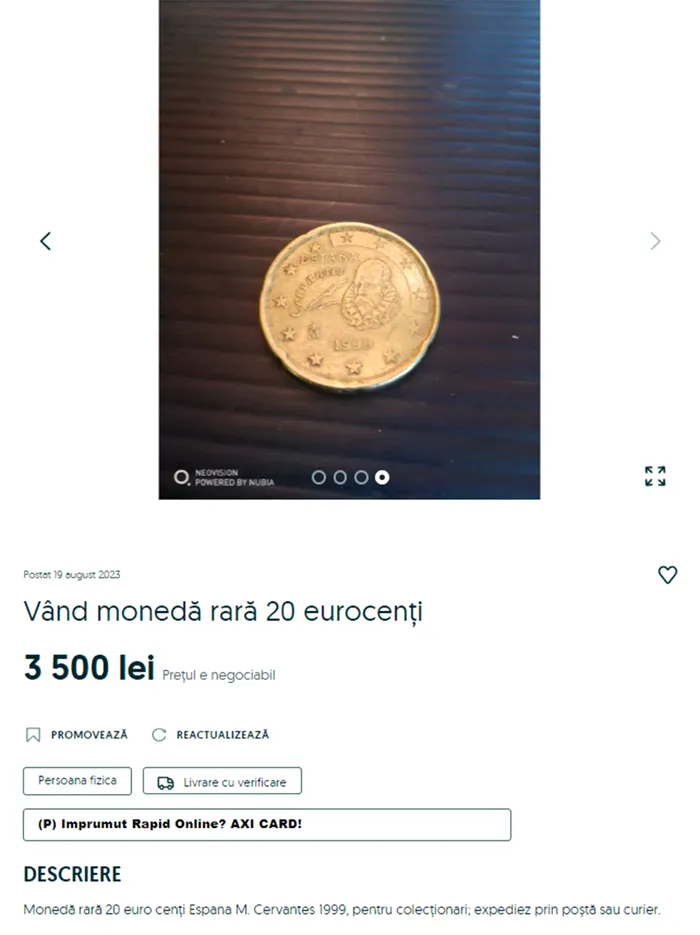700x935 pixels.
Task: Tap Promovează to promote the ad
Action: [x=77, y=735]
